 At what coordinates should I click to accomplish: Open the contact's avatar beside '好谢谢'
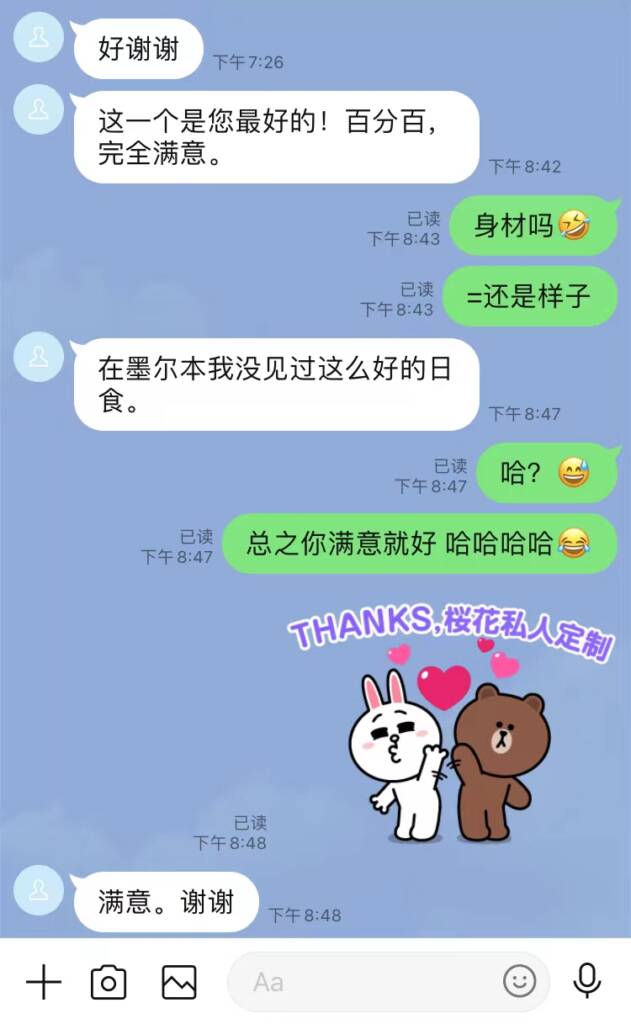(x=38, y=37)
